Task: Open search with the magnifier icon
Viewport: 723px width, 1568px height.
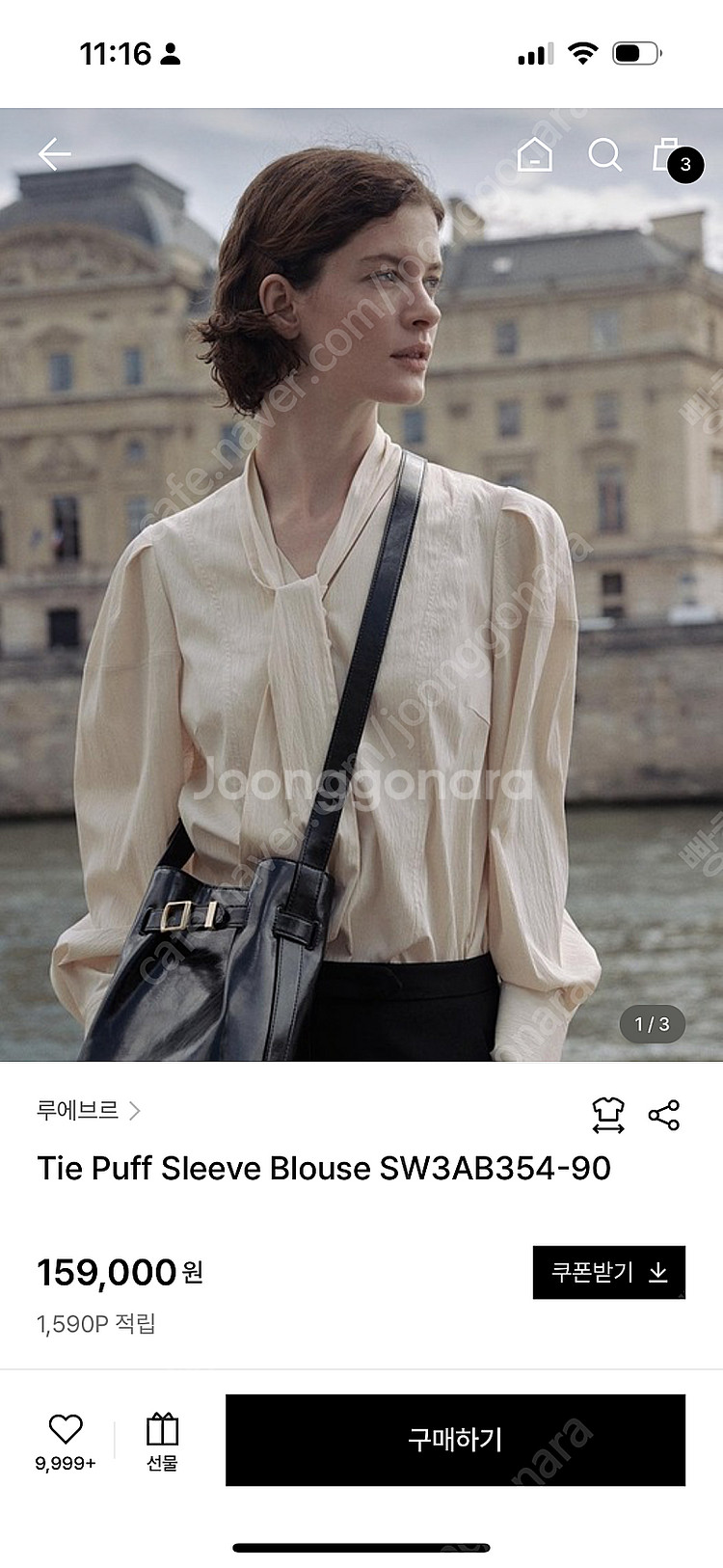Action: (604, 154)
